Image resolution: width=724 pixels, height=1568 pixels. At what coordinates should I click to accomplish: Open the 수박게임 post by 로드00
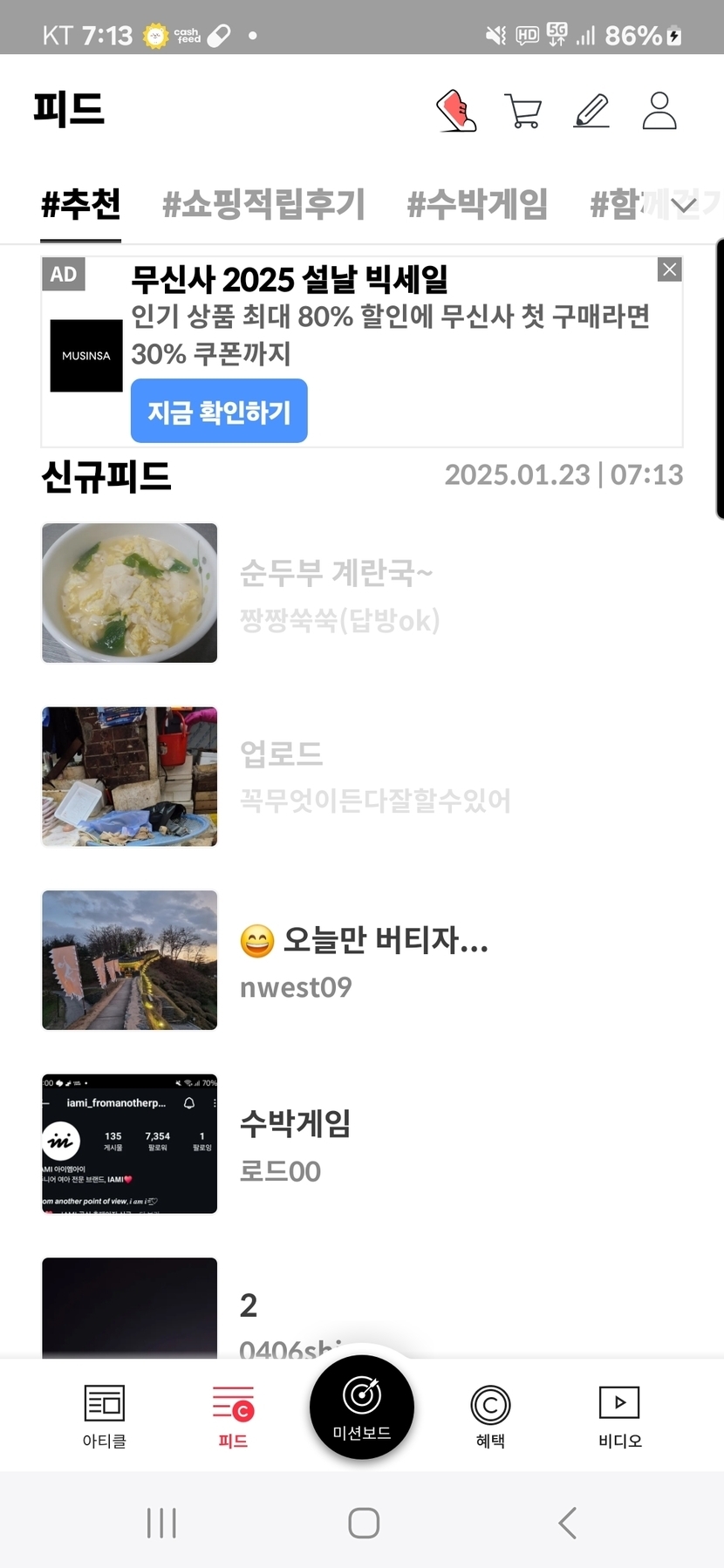295,1123
